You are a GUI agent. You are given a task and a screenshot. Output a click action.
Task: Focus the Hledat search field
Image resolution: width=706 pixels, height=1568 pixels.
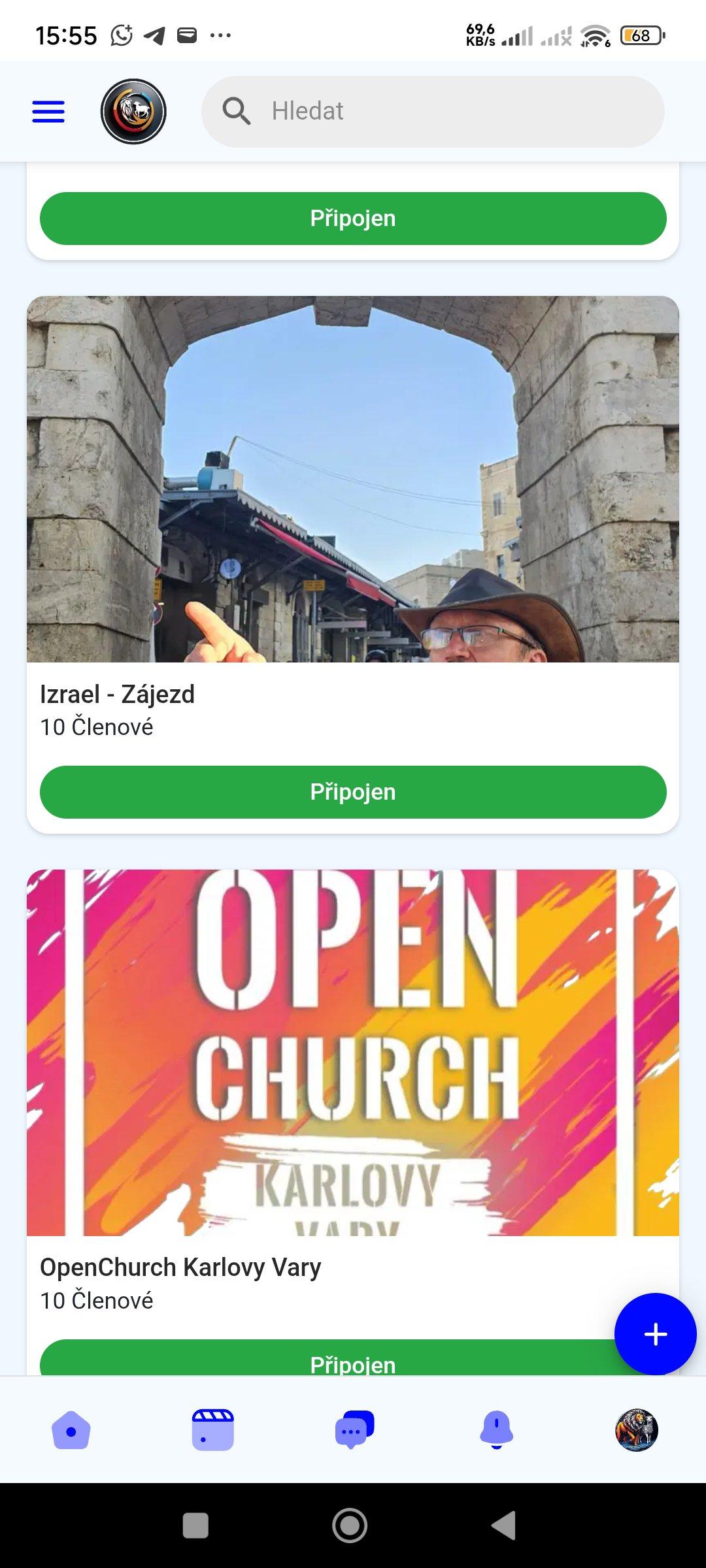pos(433,112)
